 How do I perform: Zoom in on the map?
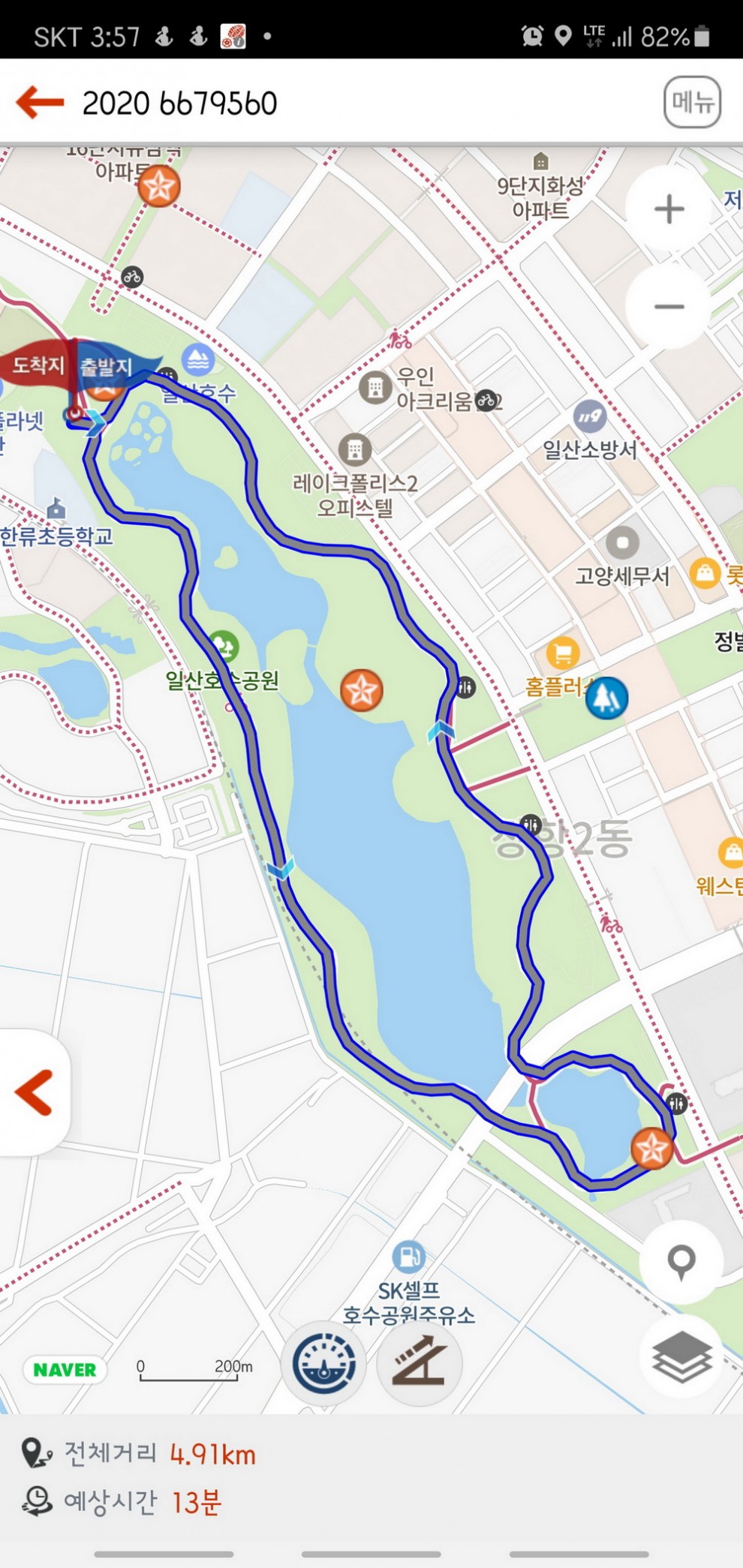tap(669, 209)
